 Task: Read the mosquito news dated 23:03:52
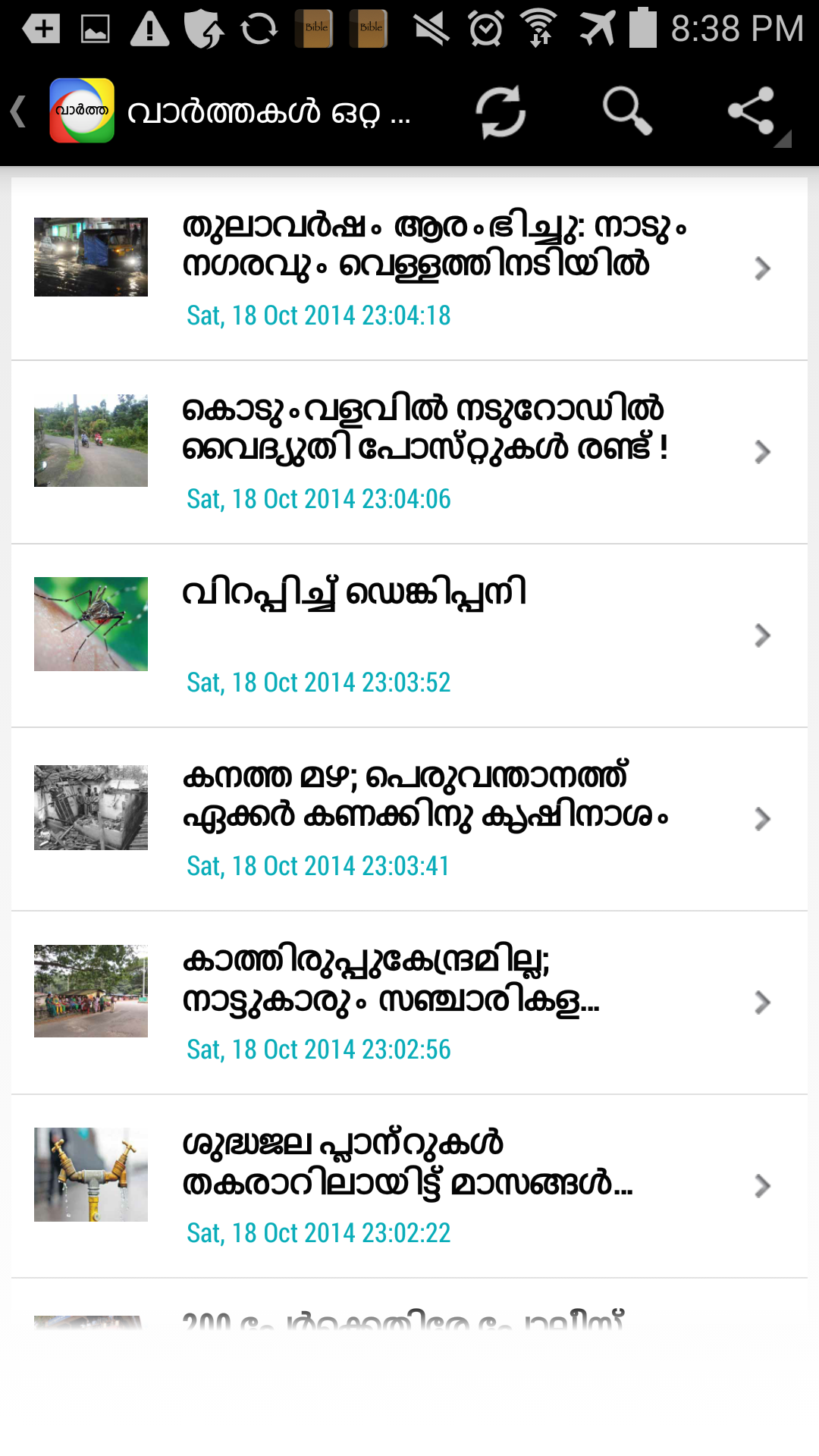click(x=409, y=635)
